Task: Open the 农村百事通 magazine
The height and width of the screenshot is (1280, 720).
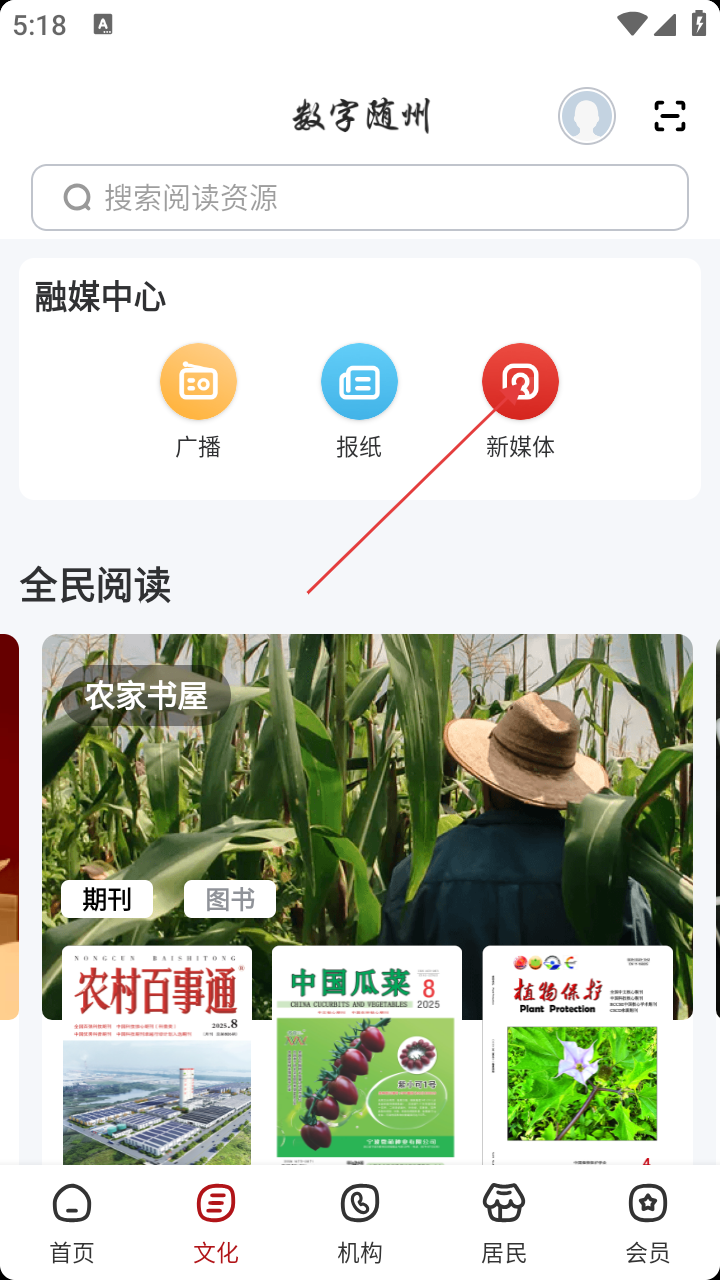Action: point(157,1055)
